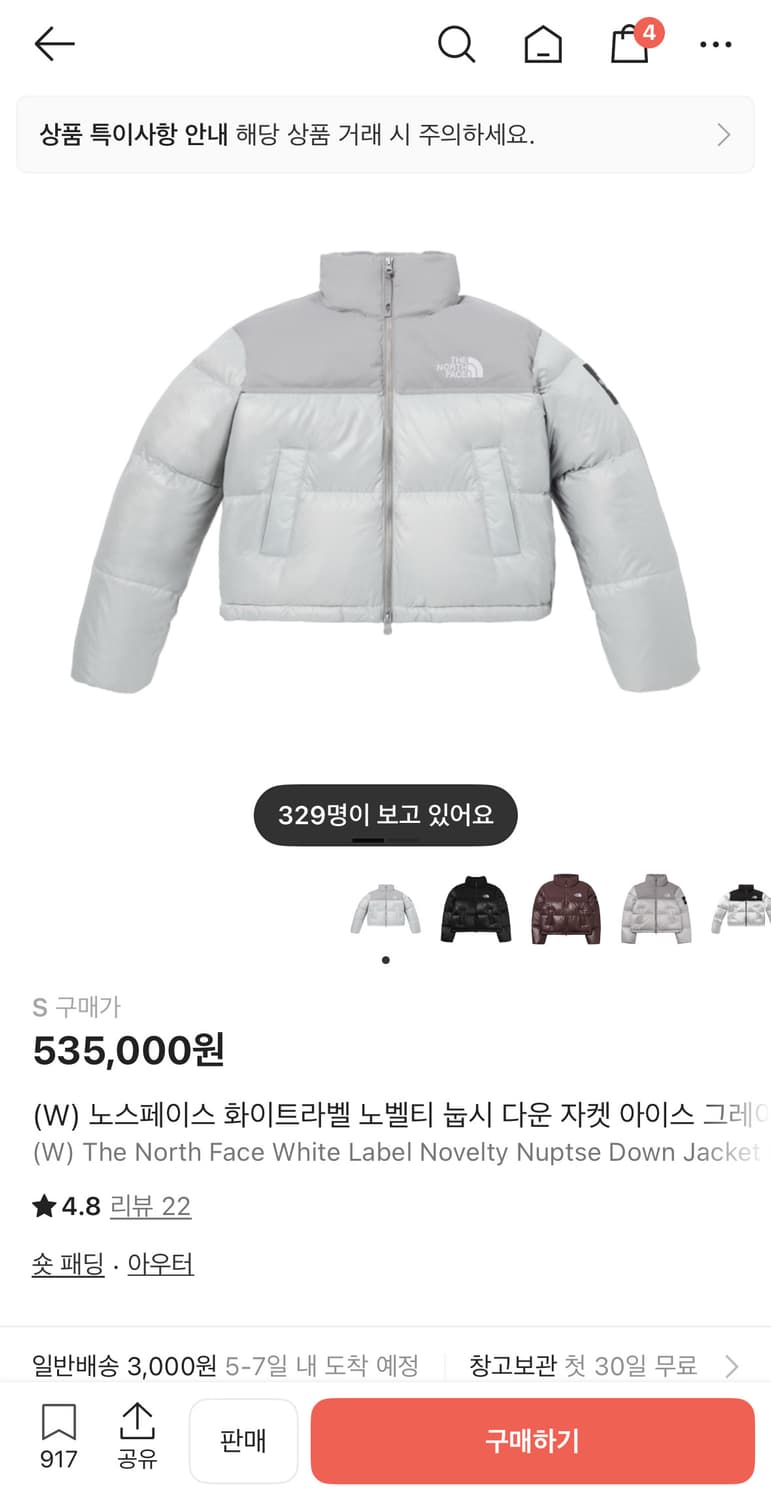Go back with the back arrow
Screen dimensions: 771x1500
click(x=54, y=44)
